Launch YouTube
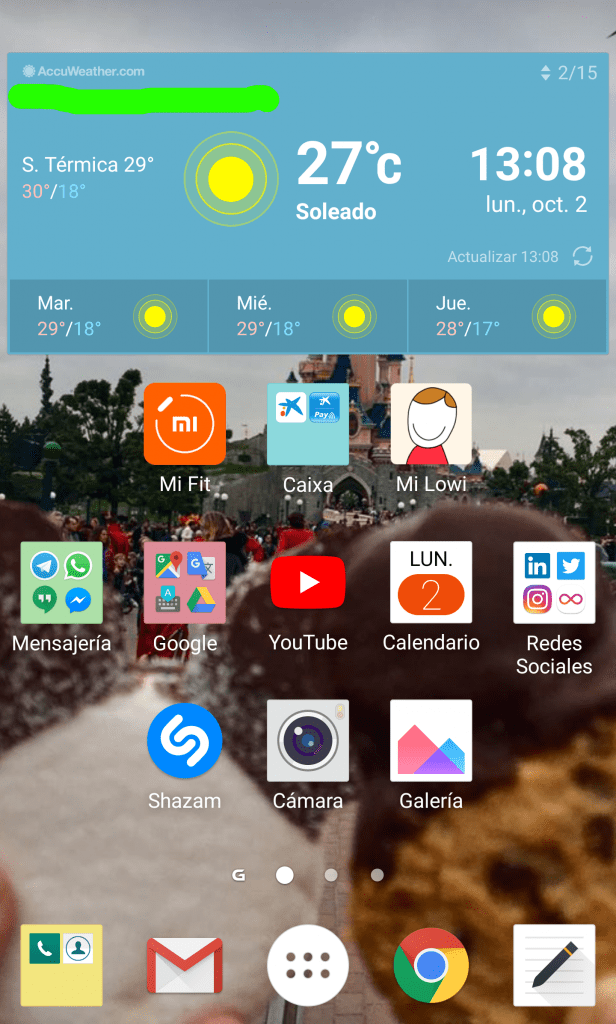The image size is (616, 1024). point(308,583)
